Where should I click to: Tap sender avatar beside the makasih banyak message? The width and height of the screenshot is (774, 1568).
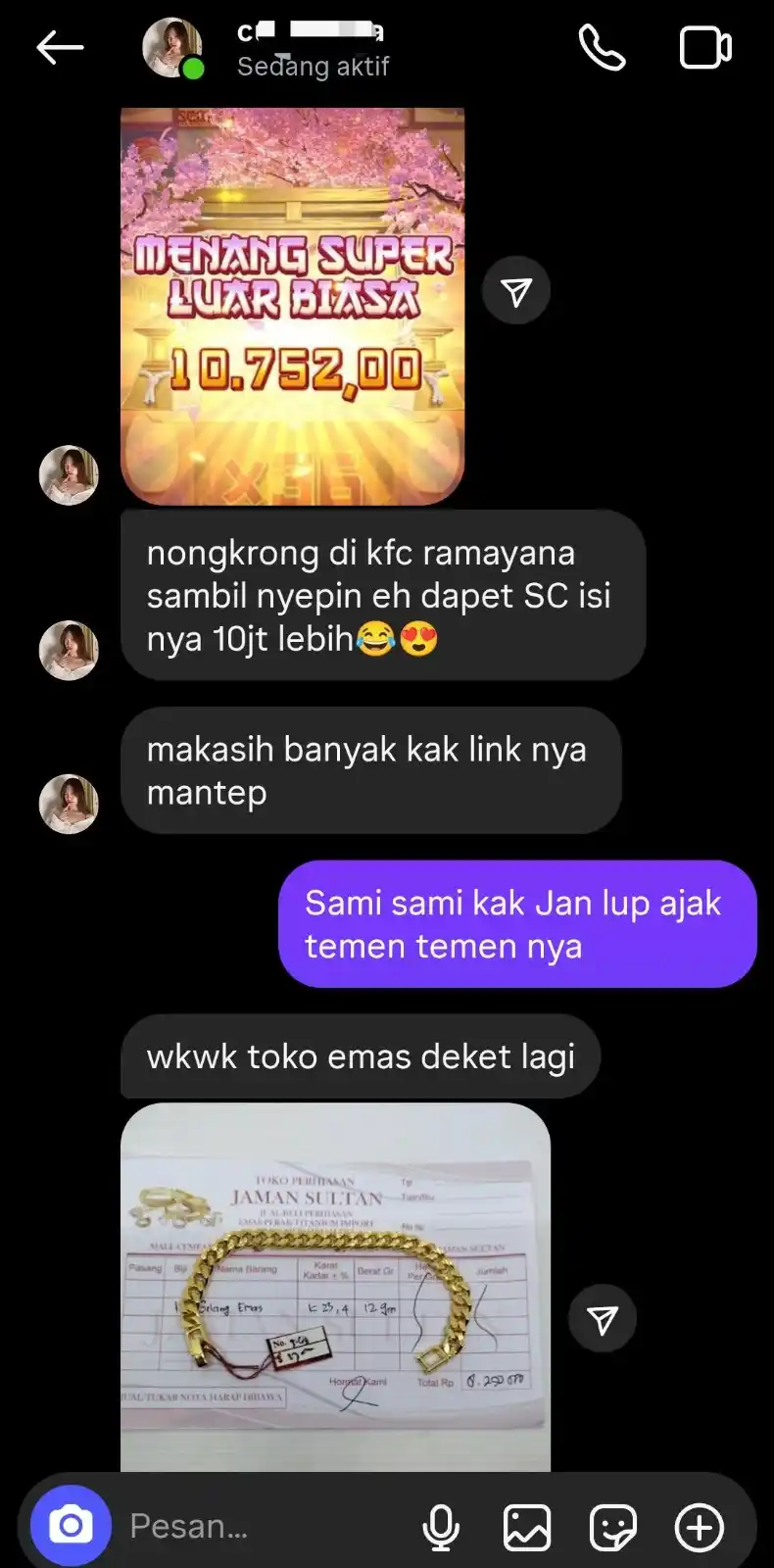69,804
